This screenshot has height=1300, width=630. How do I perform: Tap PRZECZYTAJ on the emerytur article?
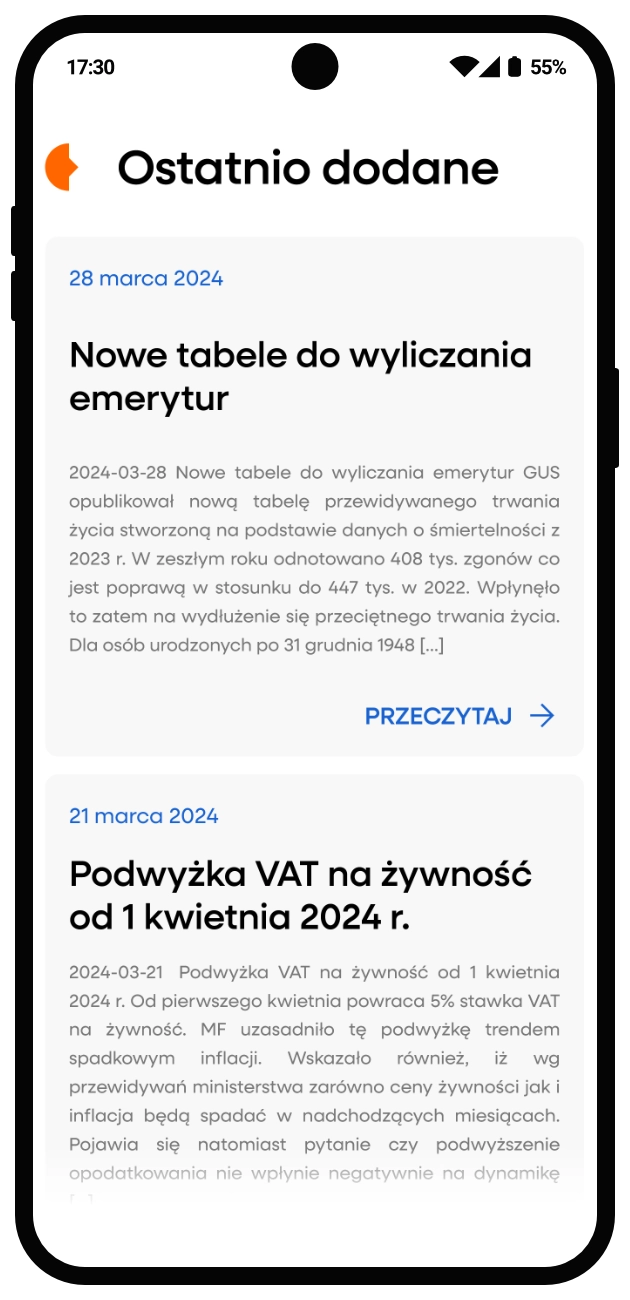pyautogui.click(x=459, y=716)
